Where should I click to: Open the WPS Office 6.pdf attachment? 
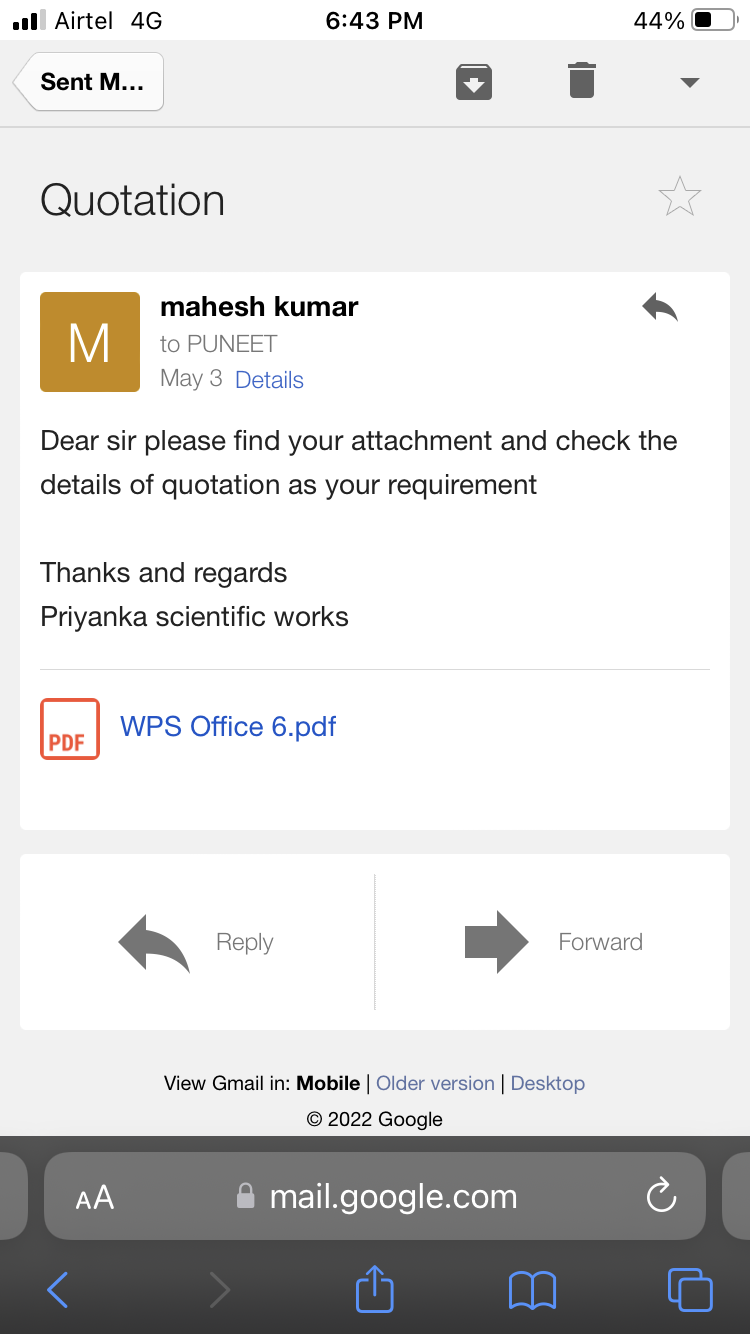228,727
